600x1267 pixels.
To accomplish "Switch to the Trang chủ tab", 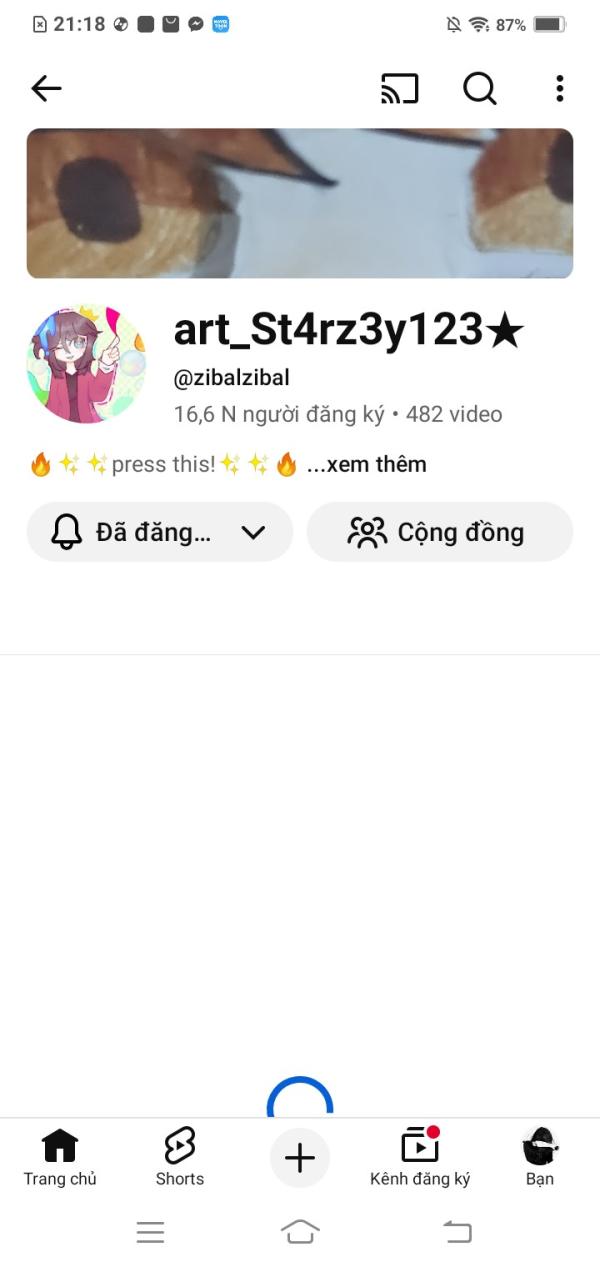I will click(60, 1157).
